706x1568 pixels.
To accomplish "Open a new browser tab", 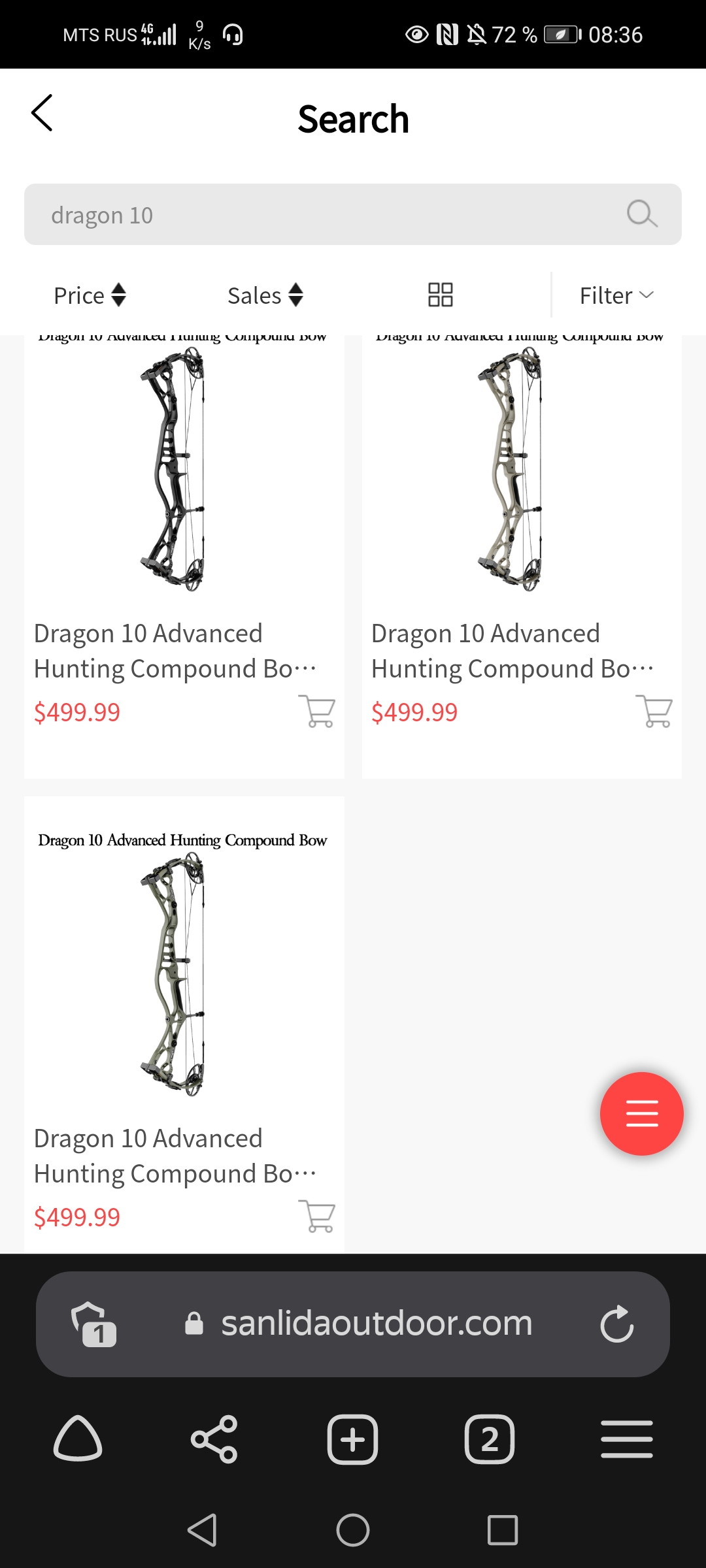I will (x=352, y=1439).
